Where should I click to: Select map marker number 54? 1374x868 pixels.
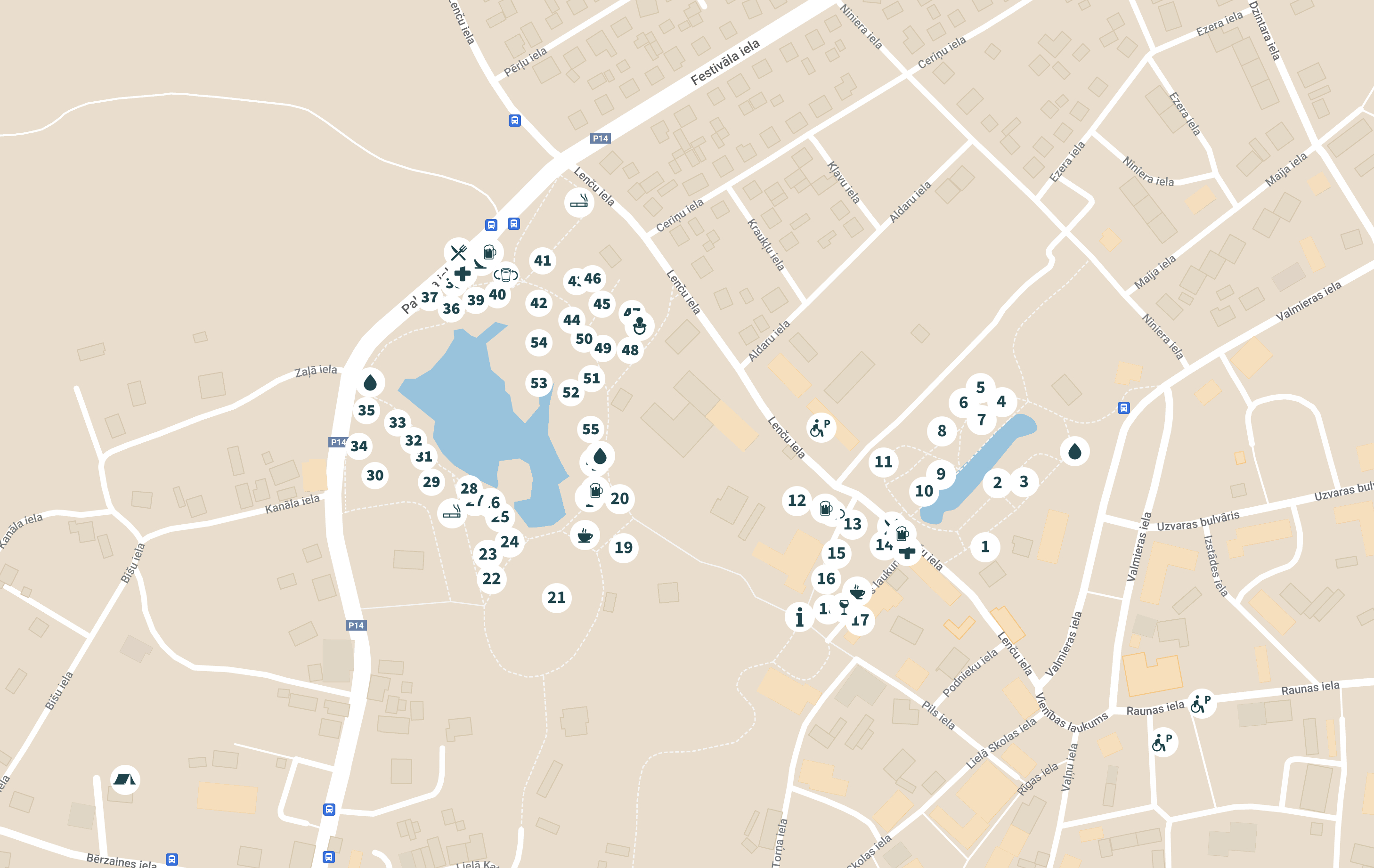coord(539,342)
